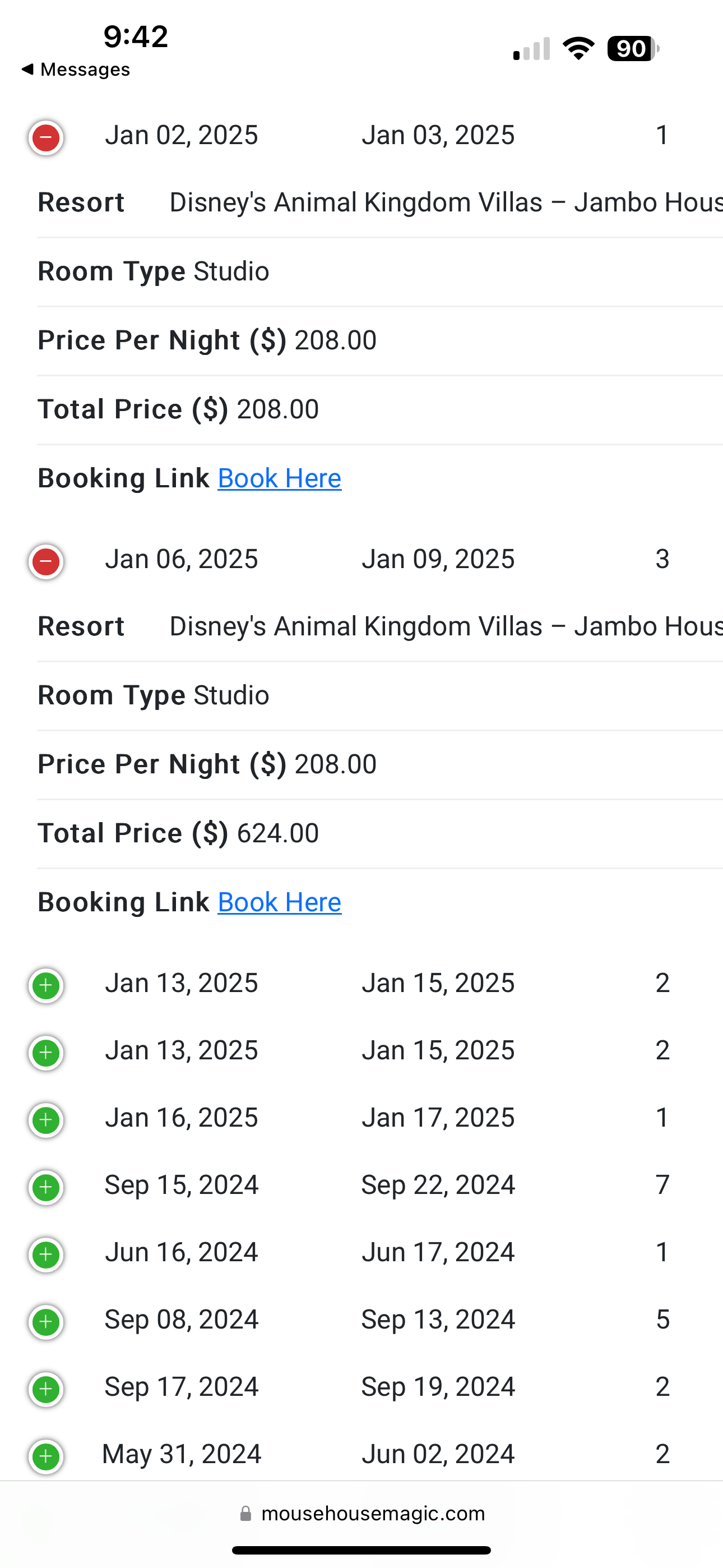
Task: Expand the May 31, 2024 row
Action: click(x=45, y=1456)
